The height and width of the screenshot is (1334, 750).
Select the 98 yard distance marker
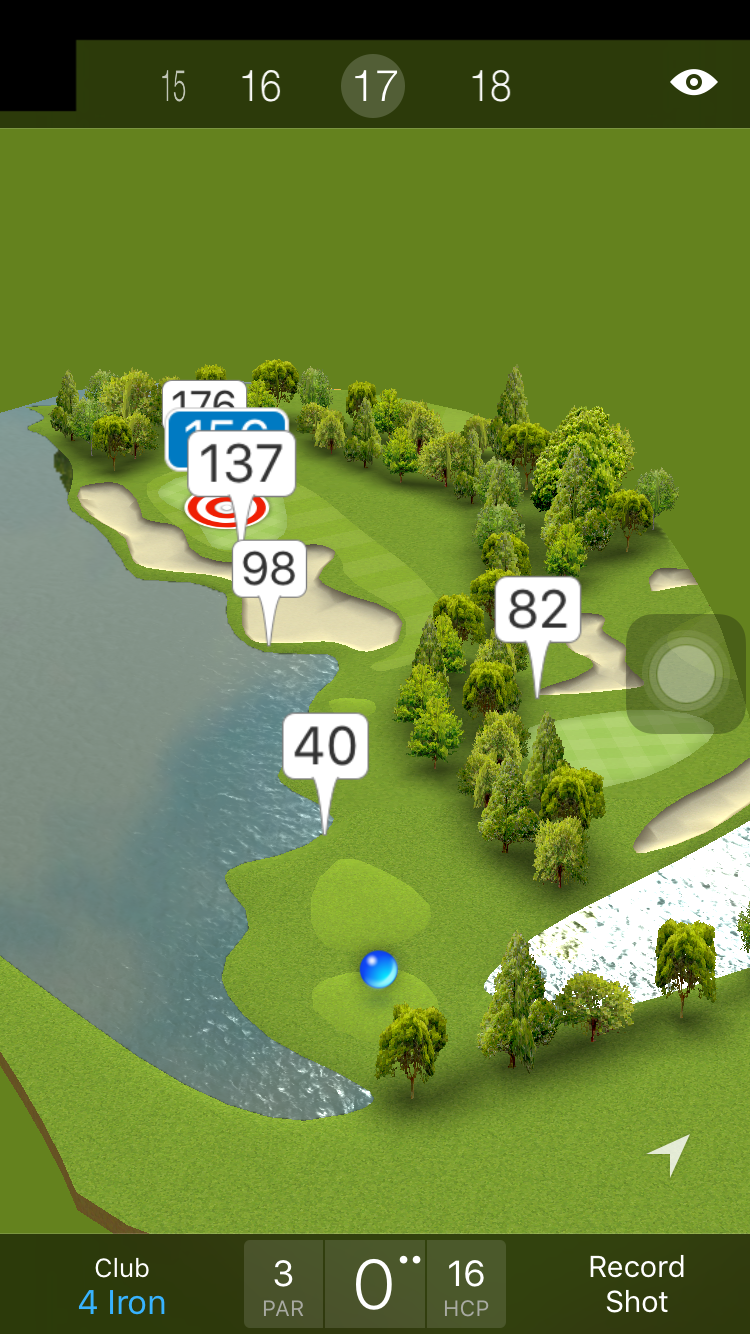pos(269,570)
